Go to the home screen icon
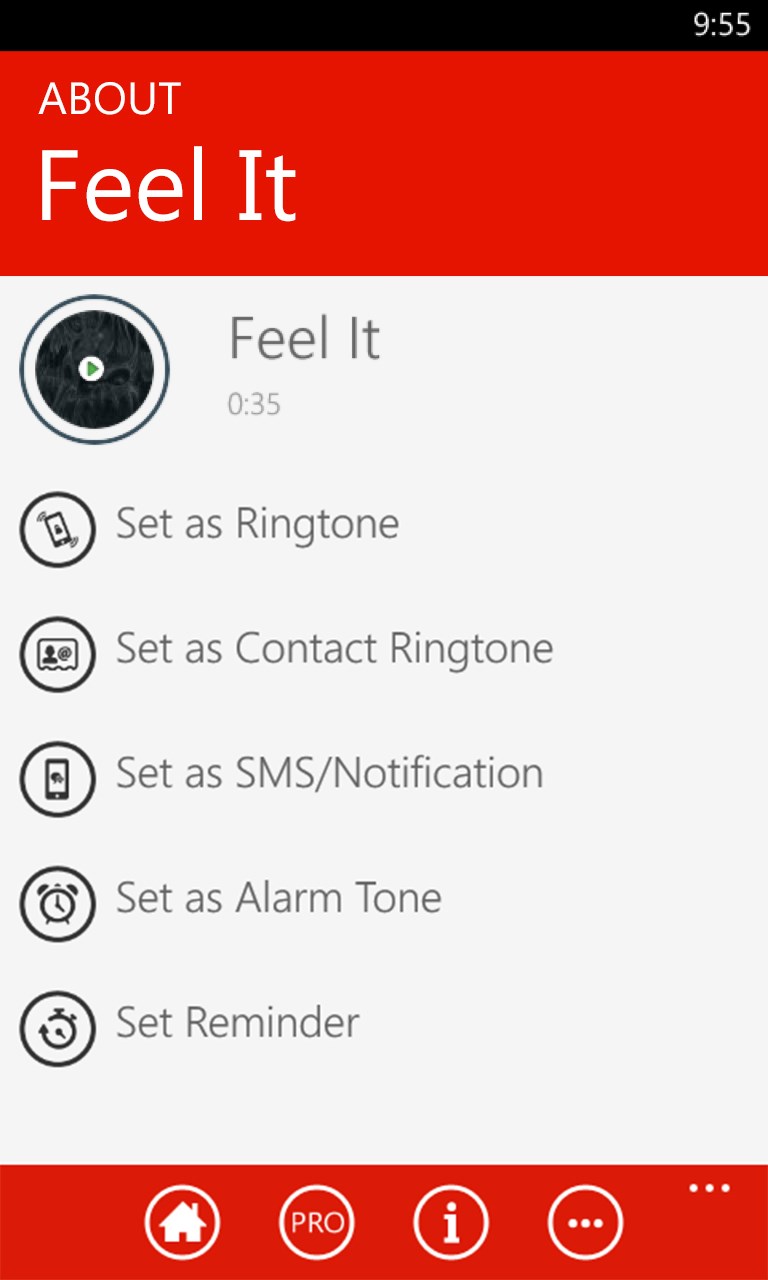The width and height of the screenshot is (768, 1280). (x=182, y=1222)
